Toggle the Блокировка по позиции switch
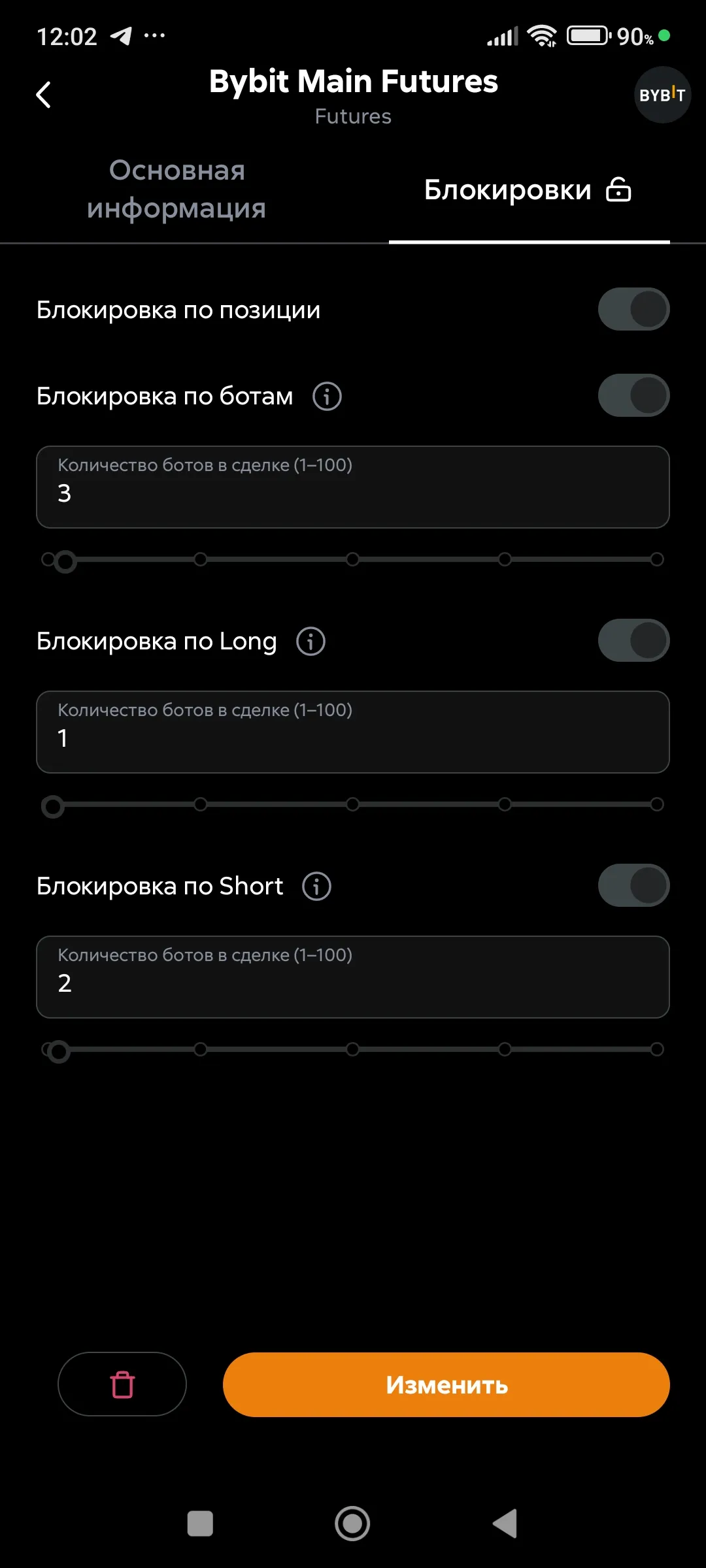The image size is (706, 1568). tap(633, 310)
